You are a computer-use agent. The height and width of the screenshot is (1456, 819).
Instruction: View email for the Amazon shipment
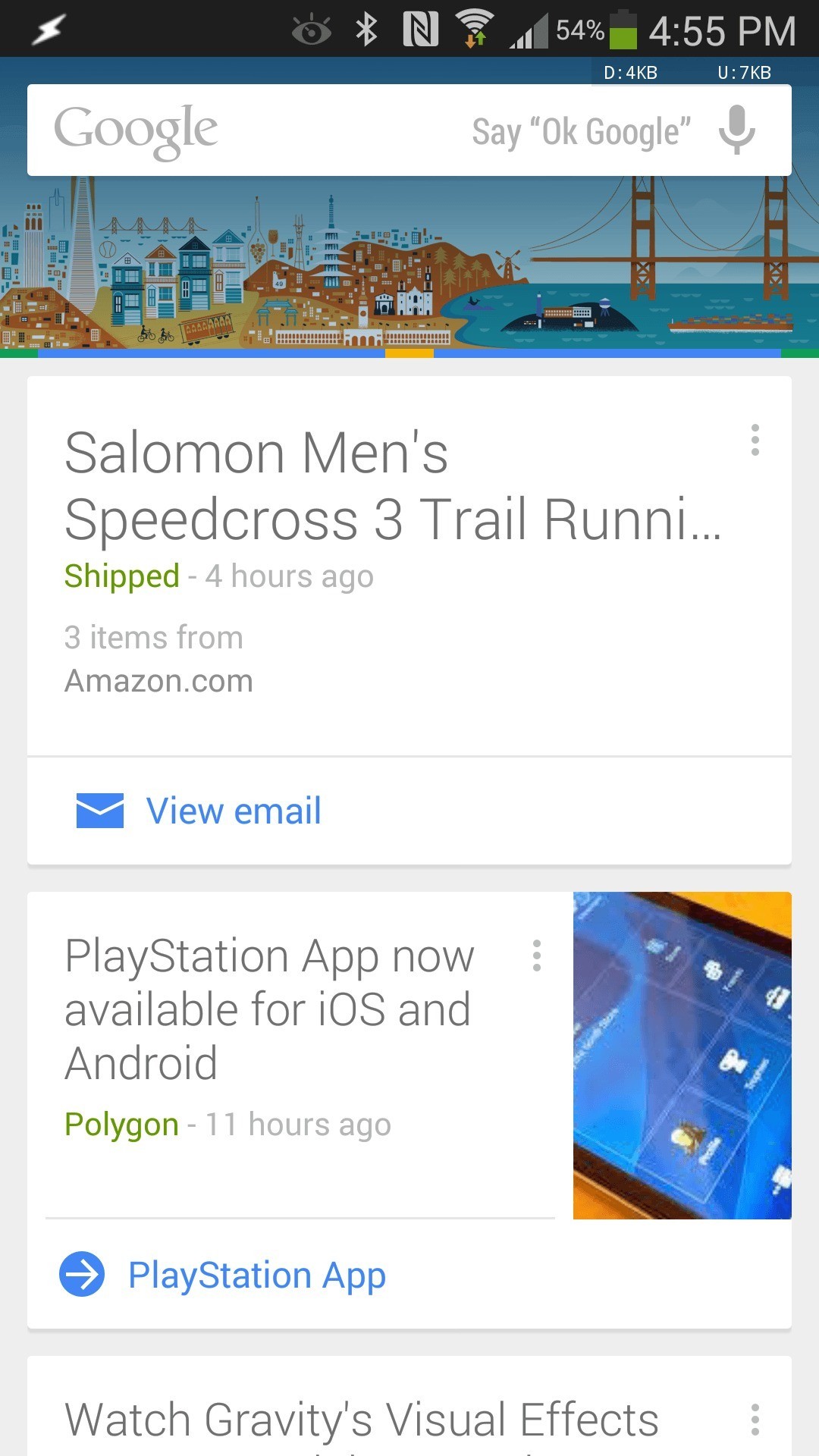(x=234, y=811)
